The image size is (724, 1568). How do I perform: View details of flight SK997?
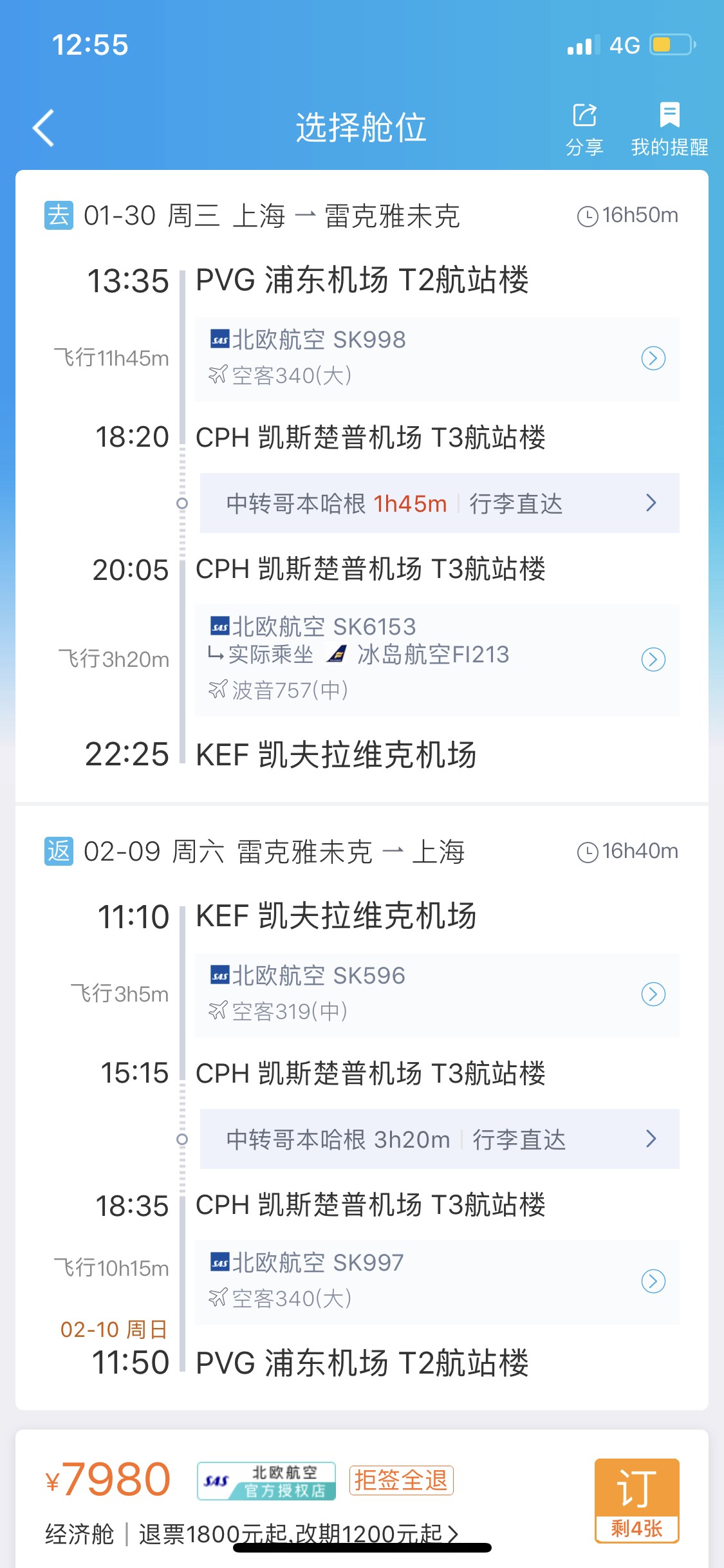click(653, 1281)
